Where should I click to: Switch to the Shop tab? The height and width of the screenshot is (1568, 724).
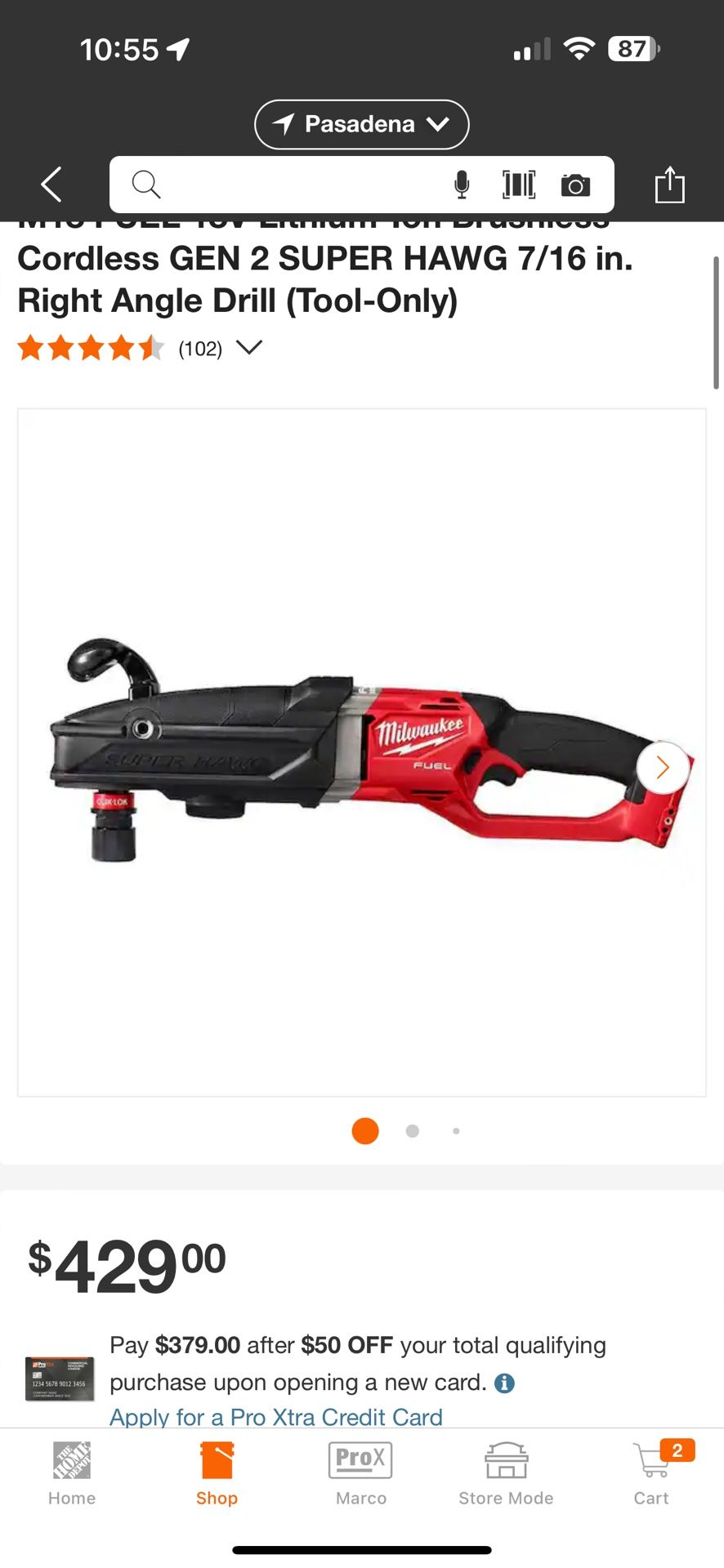(x=217, y=1472)
